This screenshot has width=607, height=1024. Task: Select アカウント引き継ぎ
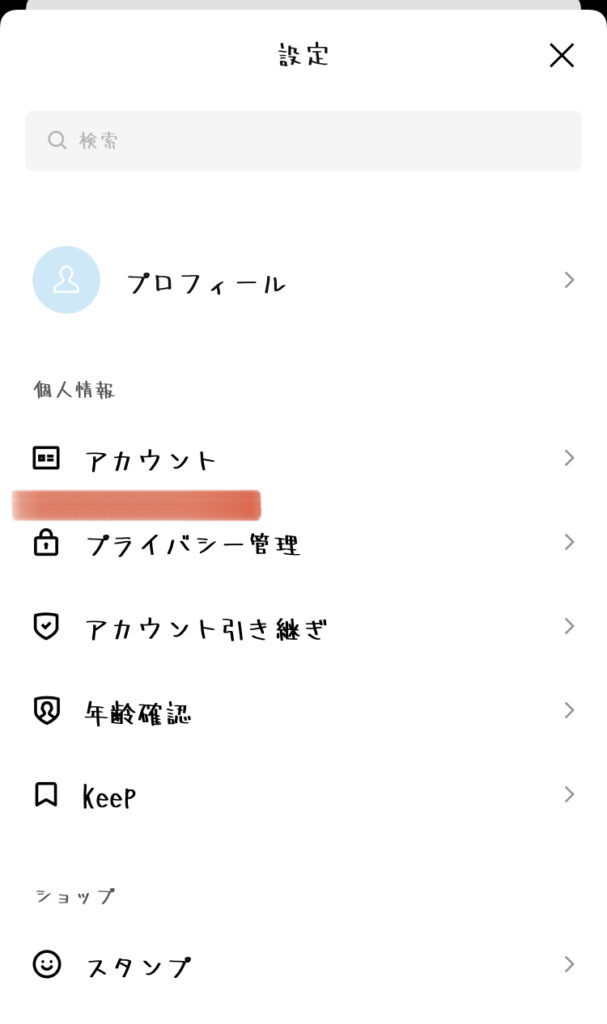(x=303, y=628)
